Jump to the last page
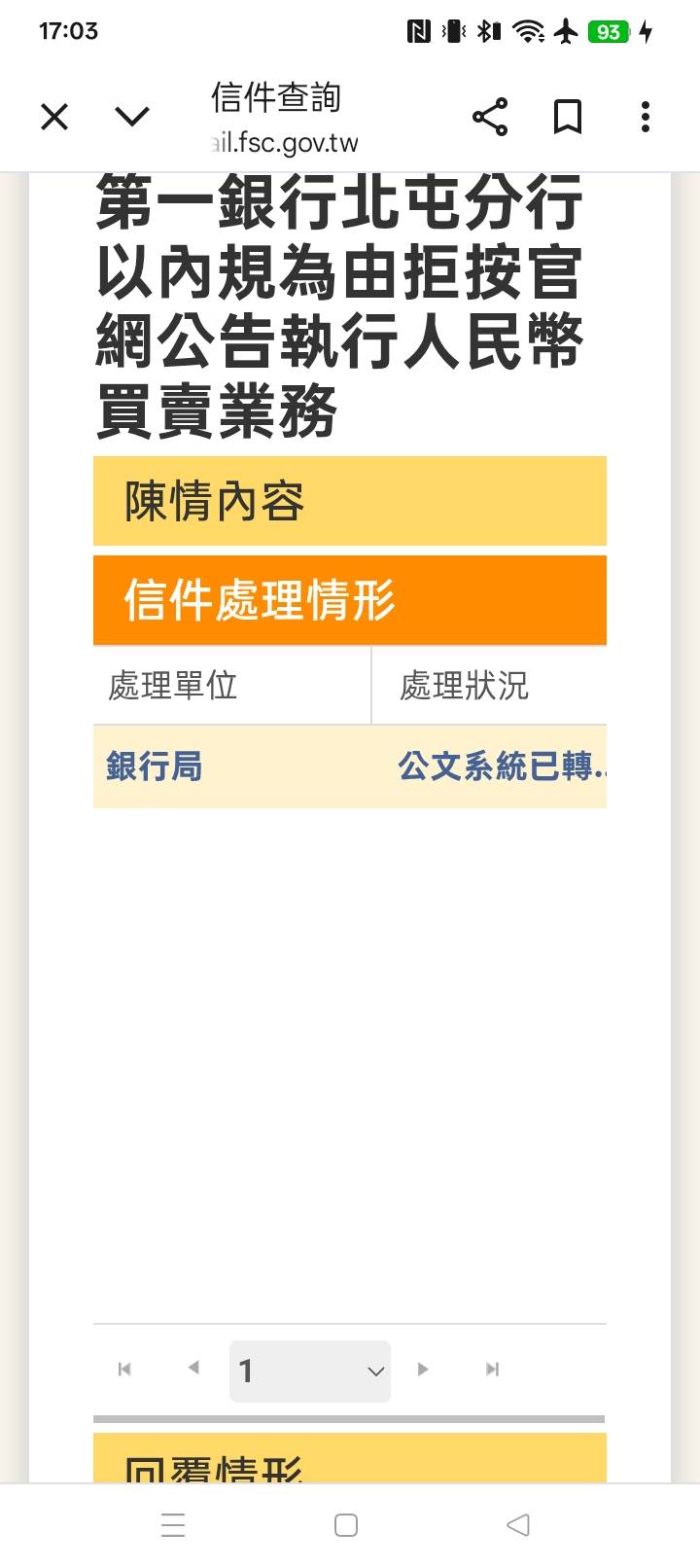Viewport: 700px width, 1568px height. coord(492,1370)
